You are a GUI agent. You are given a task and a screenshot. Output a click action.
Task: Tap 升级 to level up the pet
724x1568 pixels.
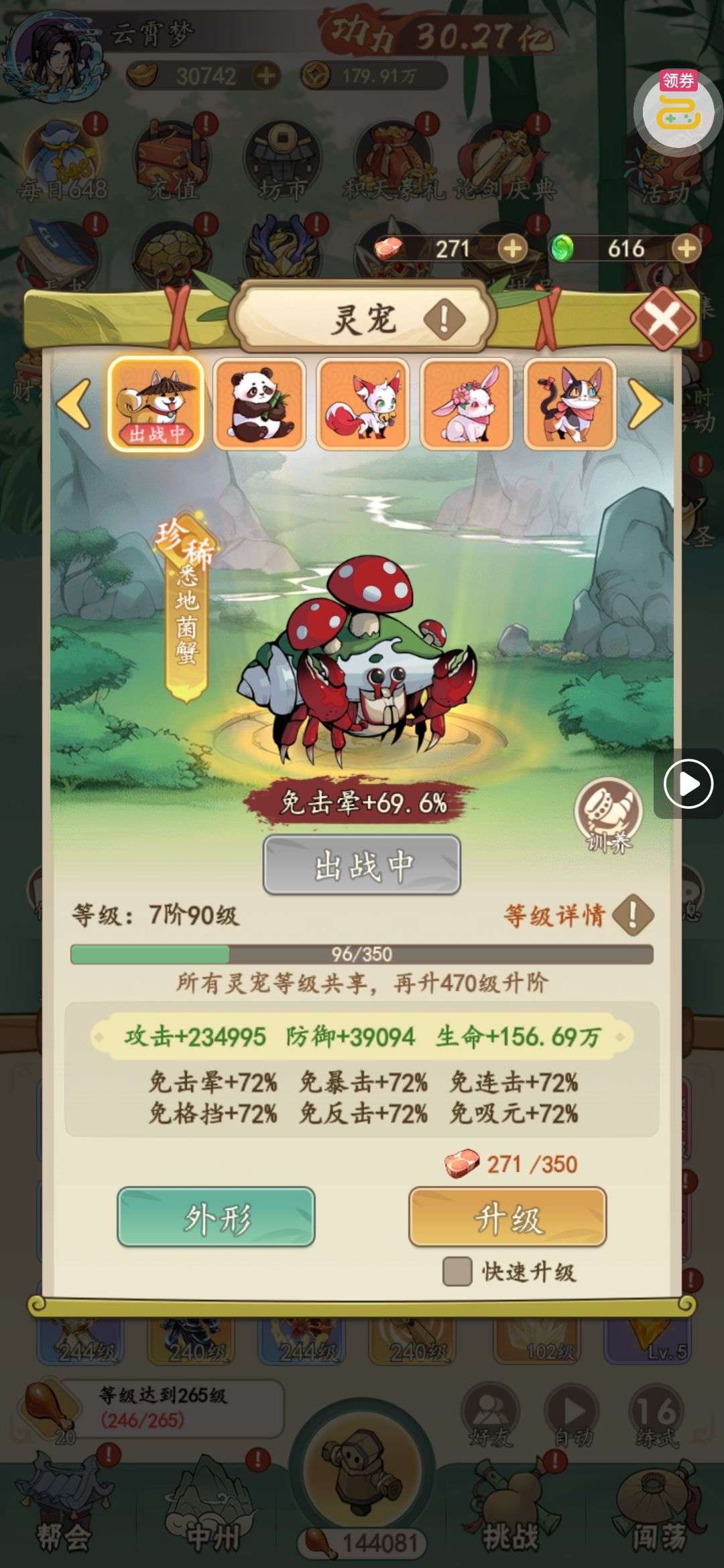point(507,1218)
